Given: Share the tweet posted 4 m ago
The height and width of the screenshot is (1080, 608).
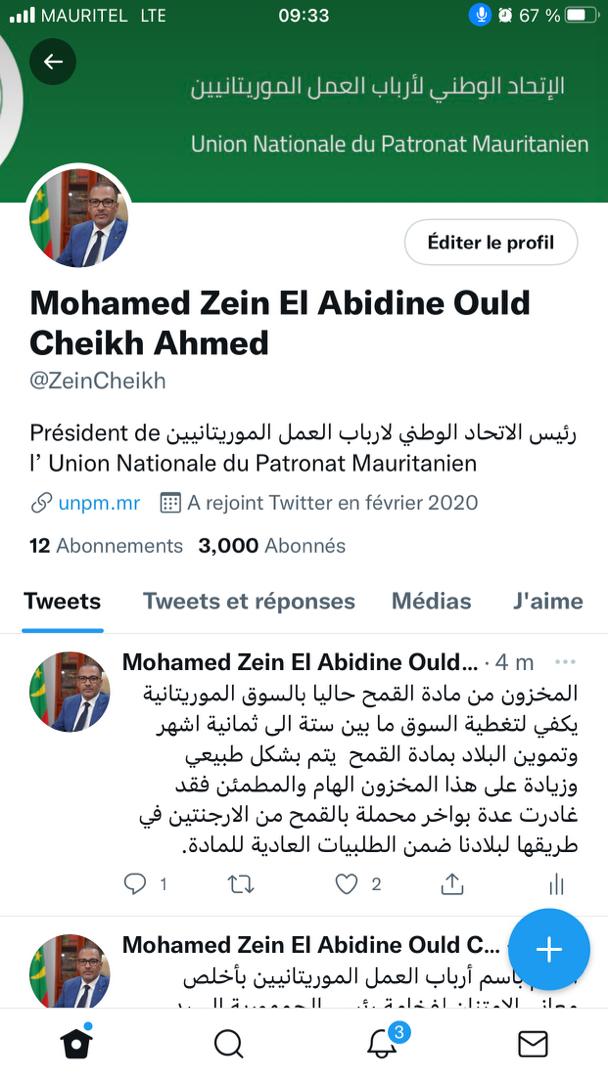Looking at the screenshot, I should (x=452, y=884).
